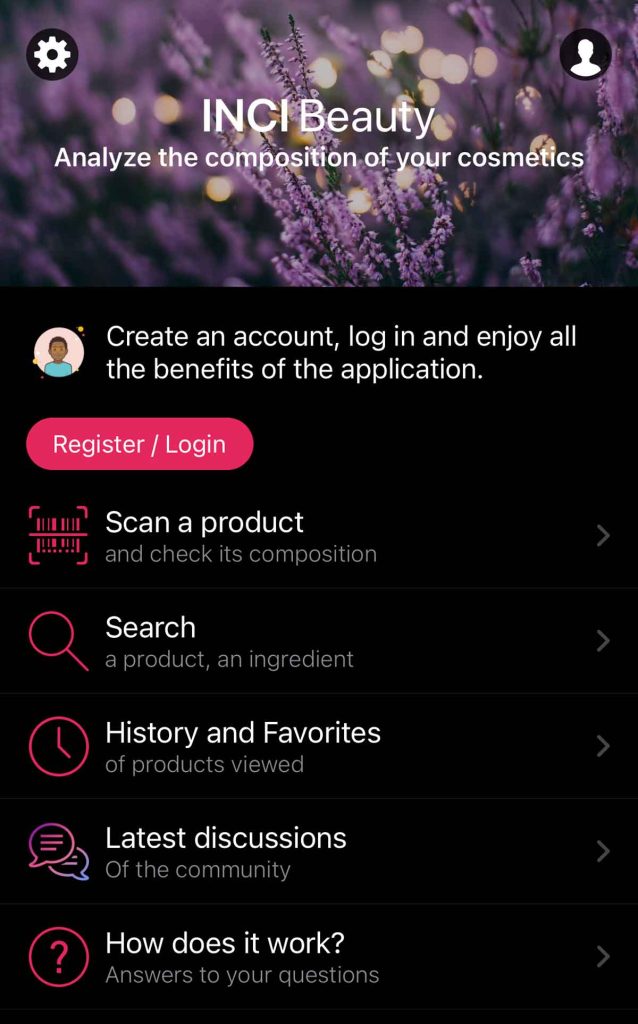Open Scan a product

[x=319, y=536]
